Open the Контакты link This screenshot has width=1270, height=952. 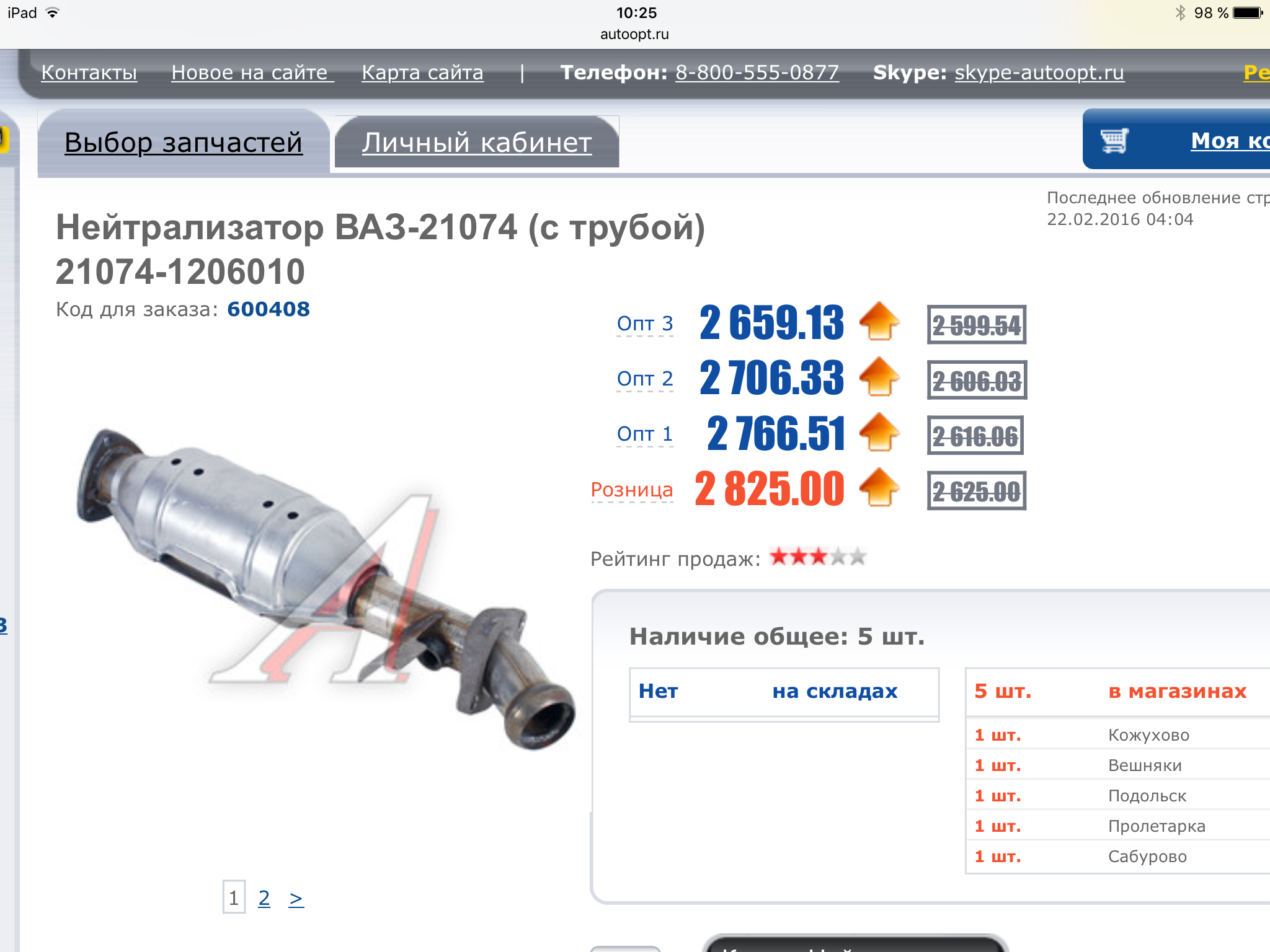click(x=89, y=73)
